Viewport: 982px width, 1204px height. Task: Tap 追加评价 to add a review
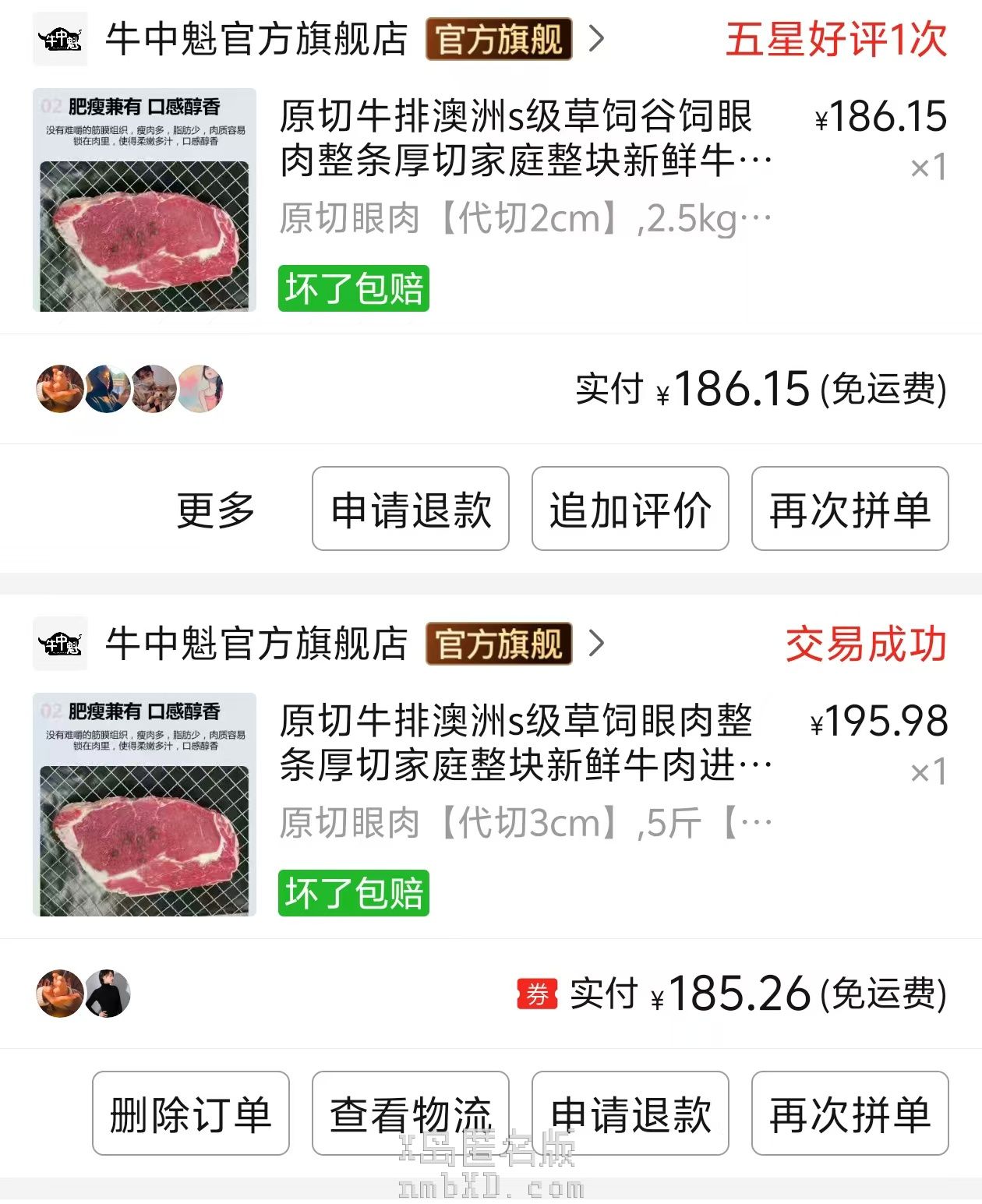click(x=630, y=510)
